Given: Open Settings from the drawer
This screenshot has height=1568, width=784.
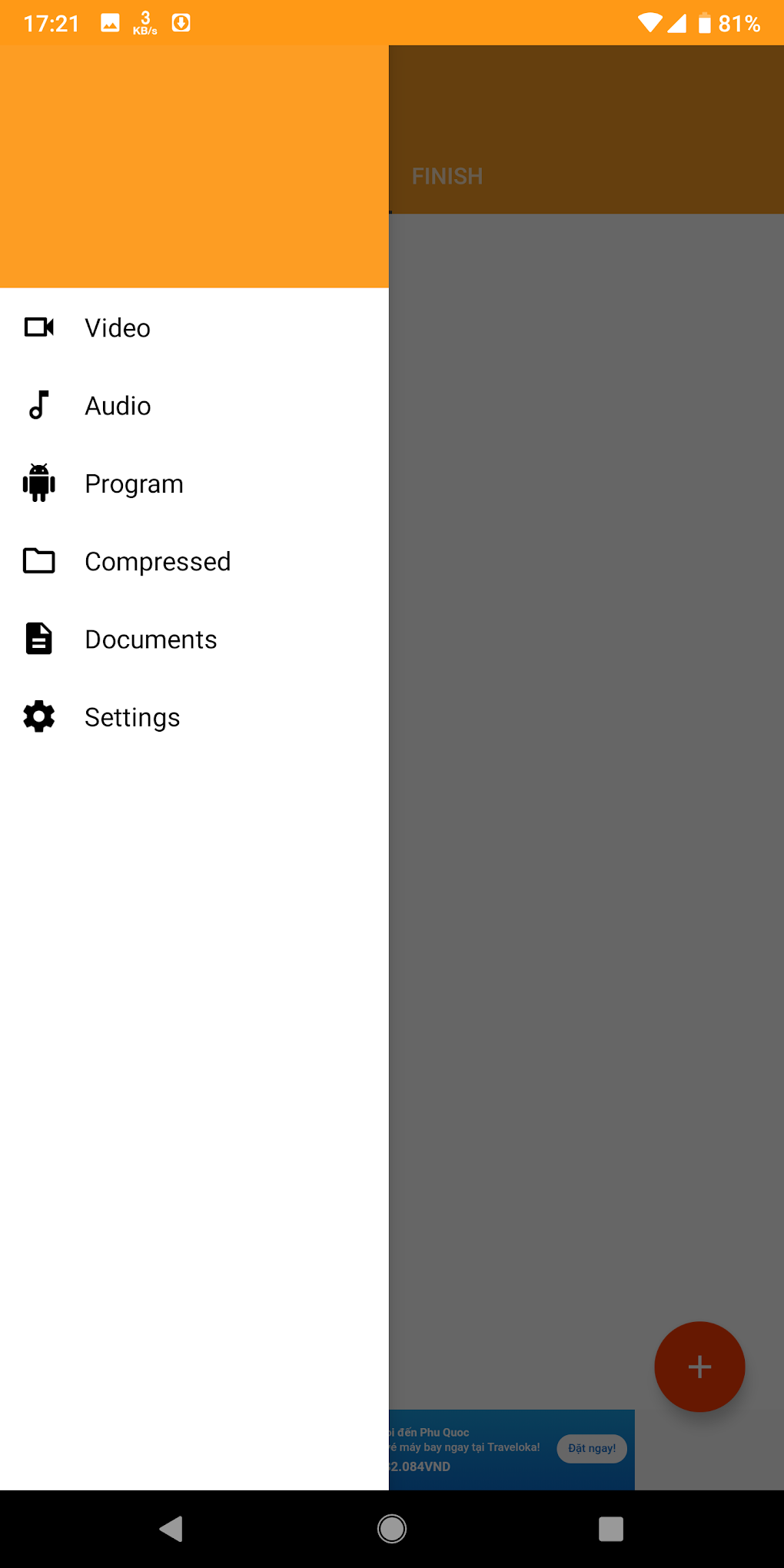Looking at the screenshot, I should pos(194,717).
